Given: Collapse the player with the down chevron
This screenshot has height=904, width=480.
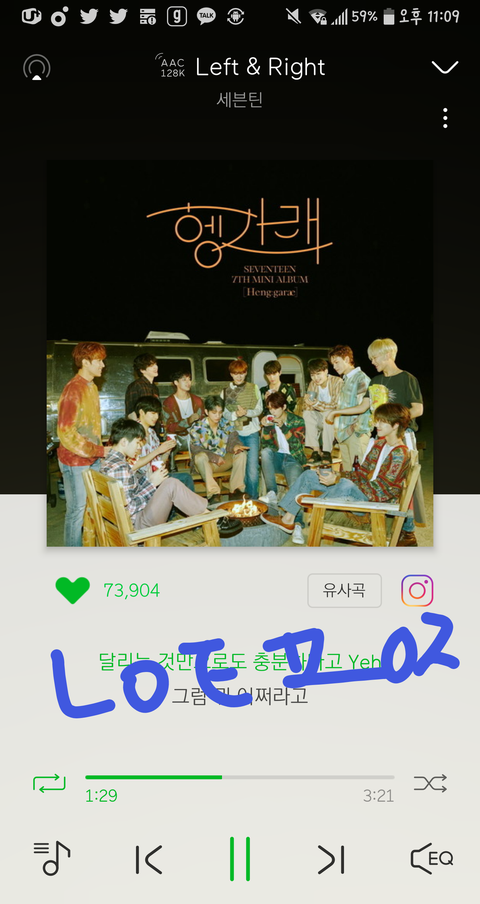Looking at the screenshot, I should (445, 67).
